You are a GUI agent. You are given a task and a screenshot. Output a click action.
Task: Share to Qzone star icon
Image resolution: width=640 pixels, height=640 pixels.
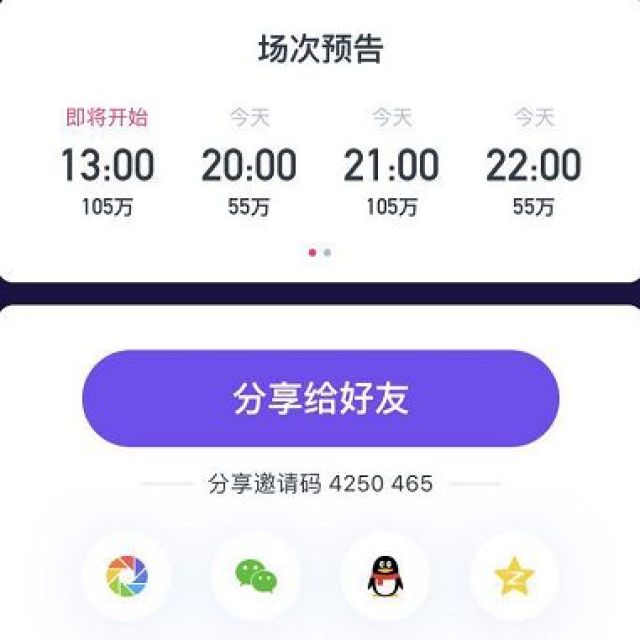click(514, 576)
